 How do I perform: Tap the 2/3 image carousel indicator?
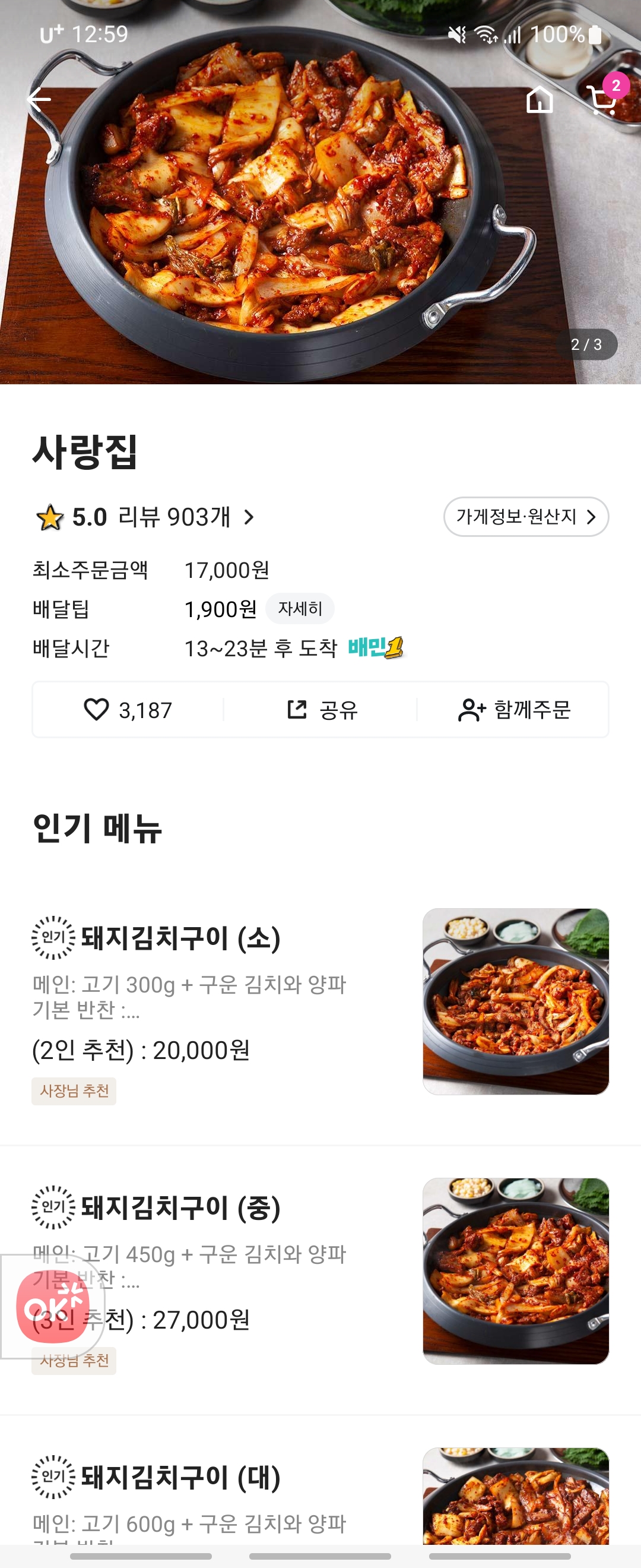tap(586, 344)
